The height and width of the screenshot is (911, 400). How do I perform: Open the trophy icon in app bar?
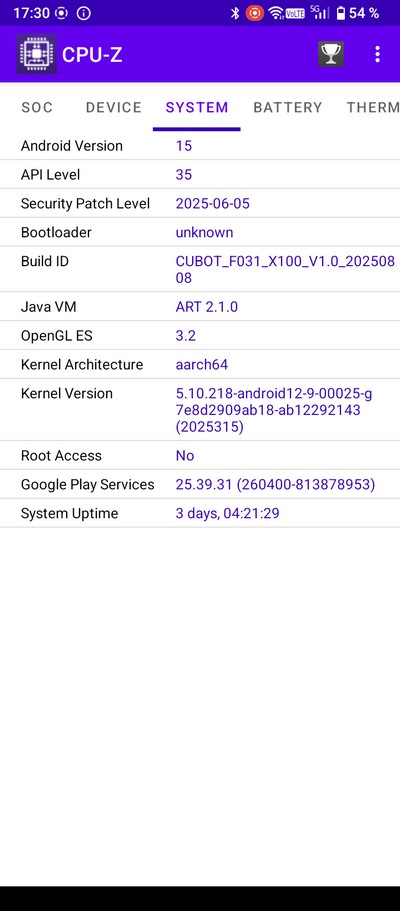pos(331,55)
